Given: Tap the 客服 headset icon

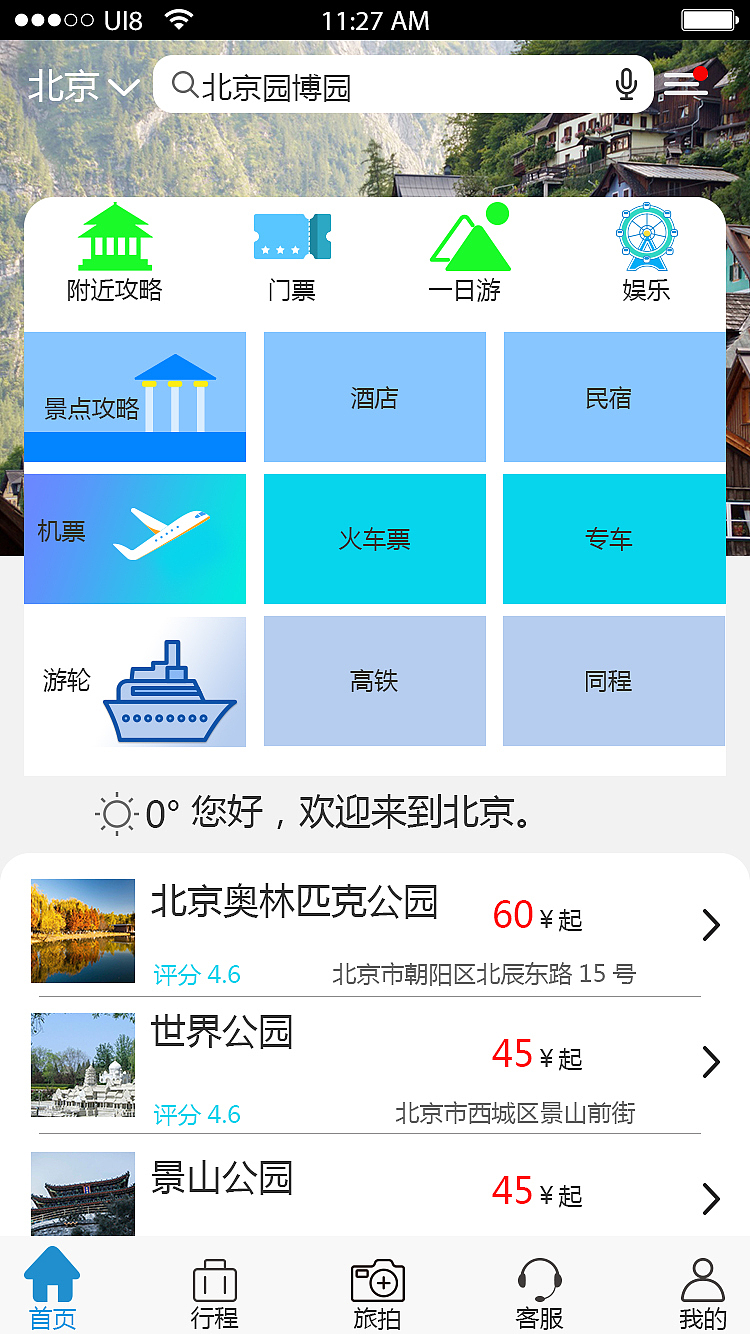Looking at the screenshot, I should (x=539, y=1281).
